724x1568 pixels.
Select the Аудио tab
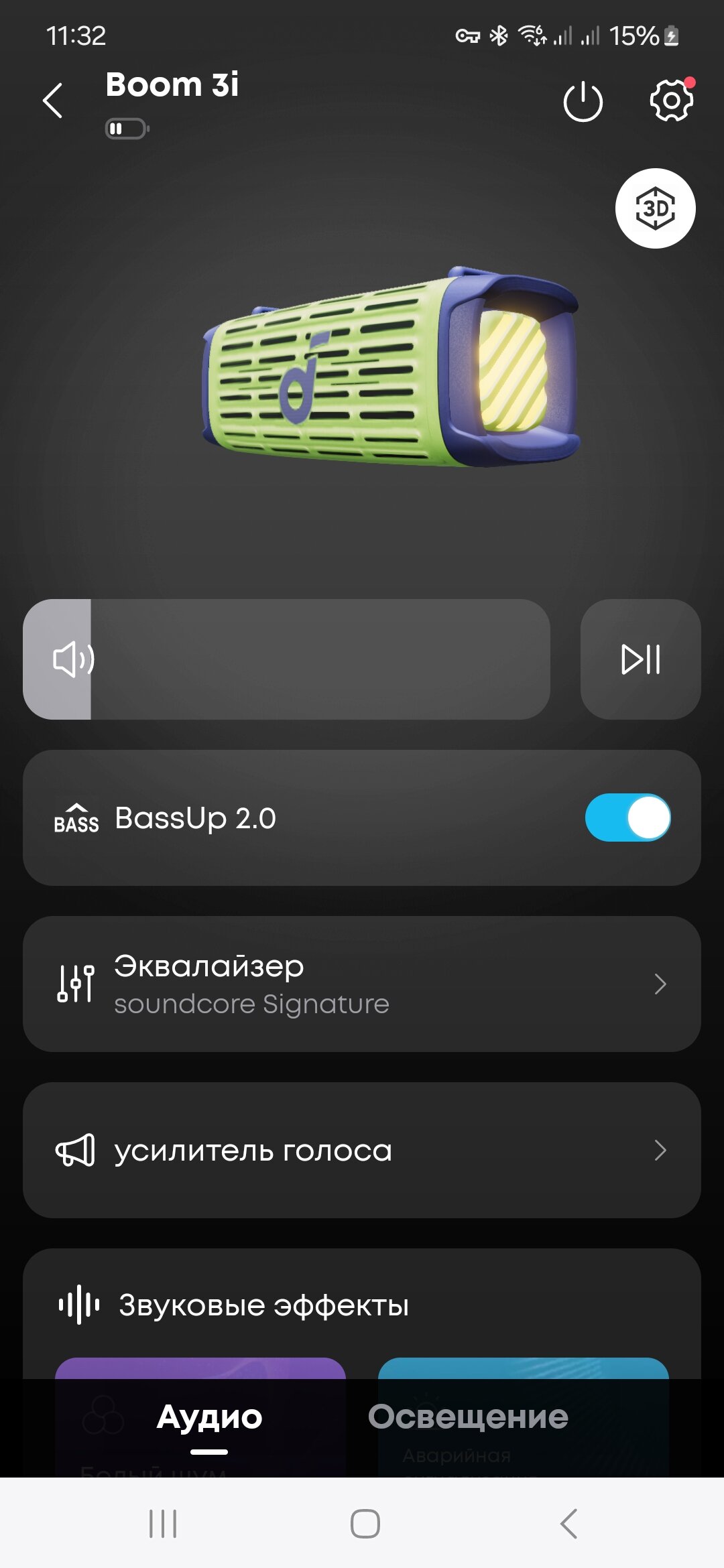pyautogui.click(x=209, y=1417)
